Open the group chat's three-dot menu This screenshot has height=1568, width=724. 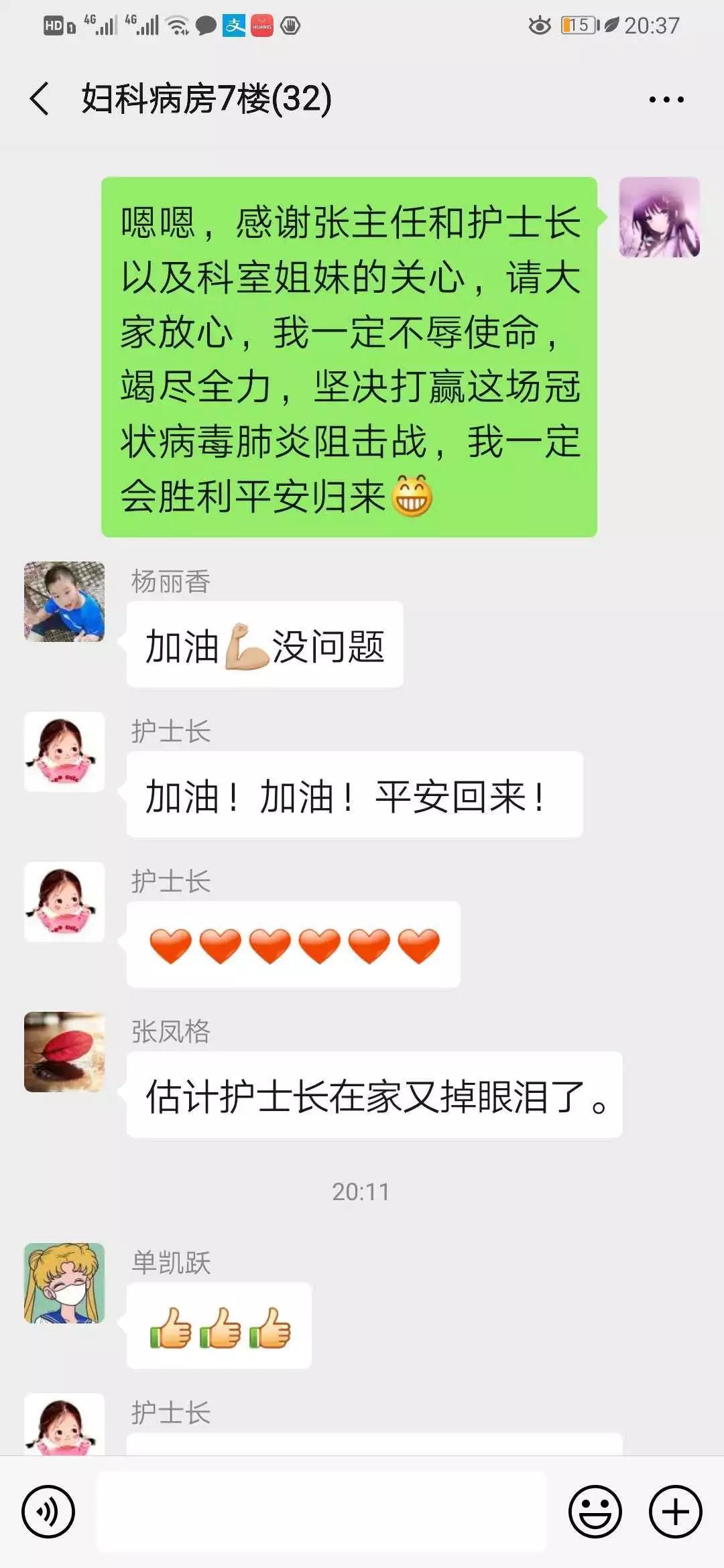(x=666, y=100)
